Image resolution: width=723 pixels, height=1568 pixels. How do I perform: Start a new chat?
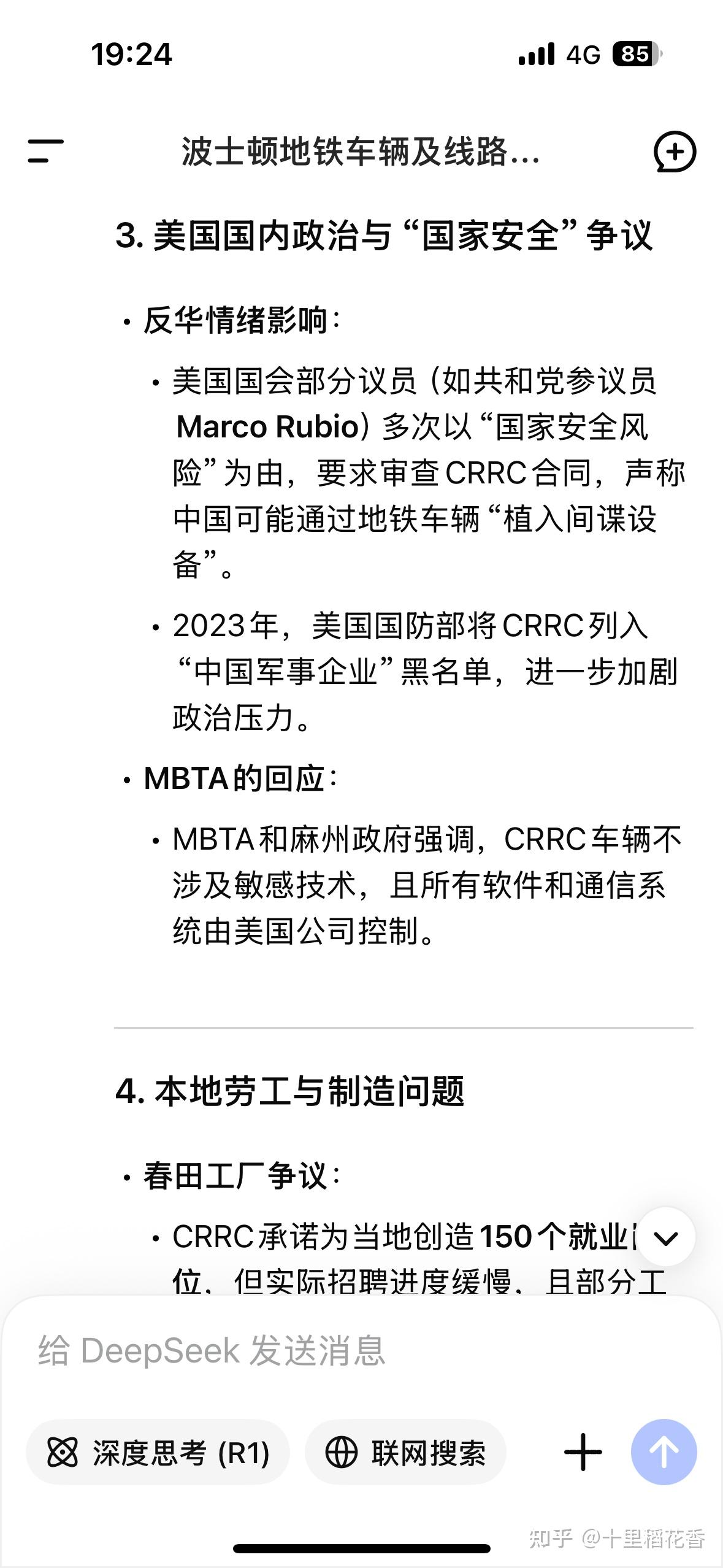[675, 152]
